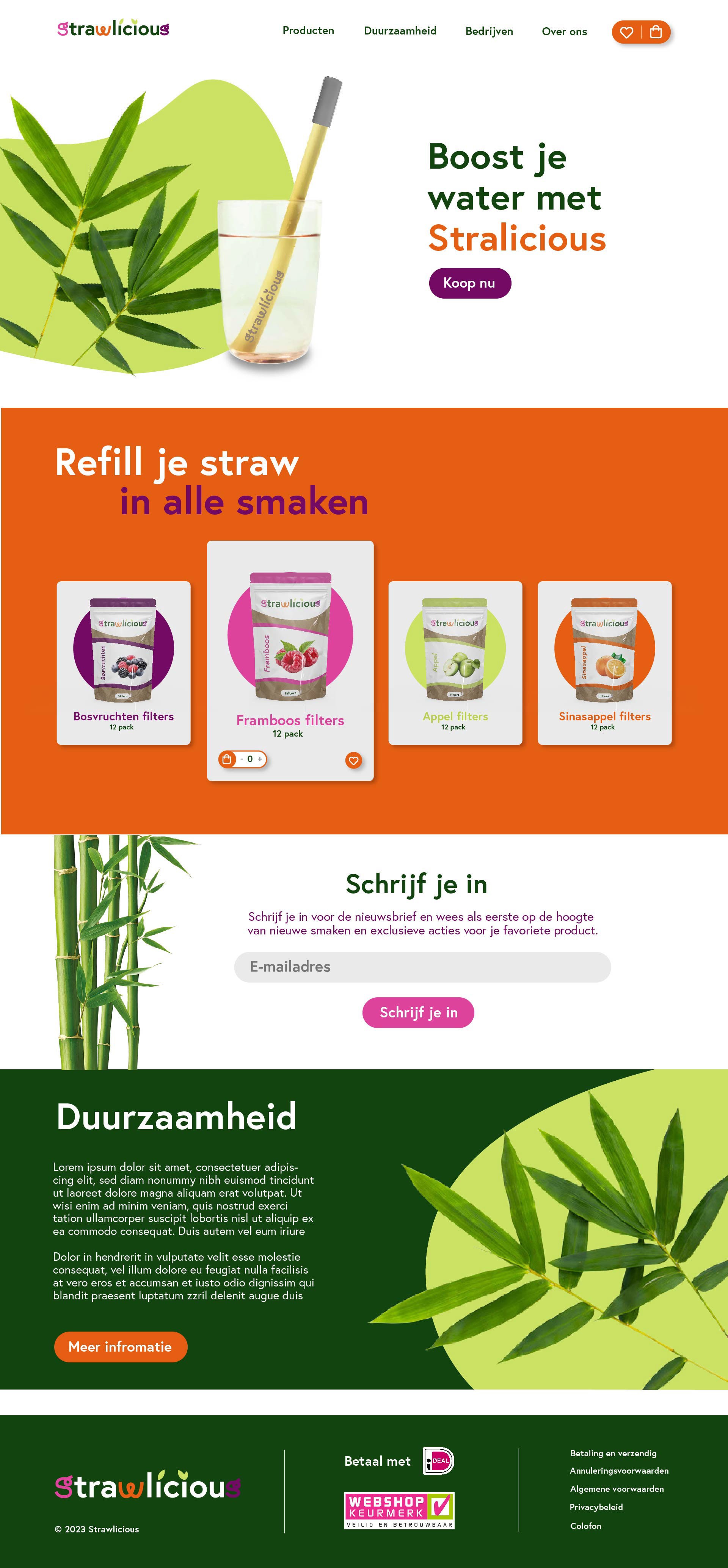Open the Producten menu item
The image size is (728, 1568).
pyautogui.click(x=308, y=30)
